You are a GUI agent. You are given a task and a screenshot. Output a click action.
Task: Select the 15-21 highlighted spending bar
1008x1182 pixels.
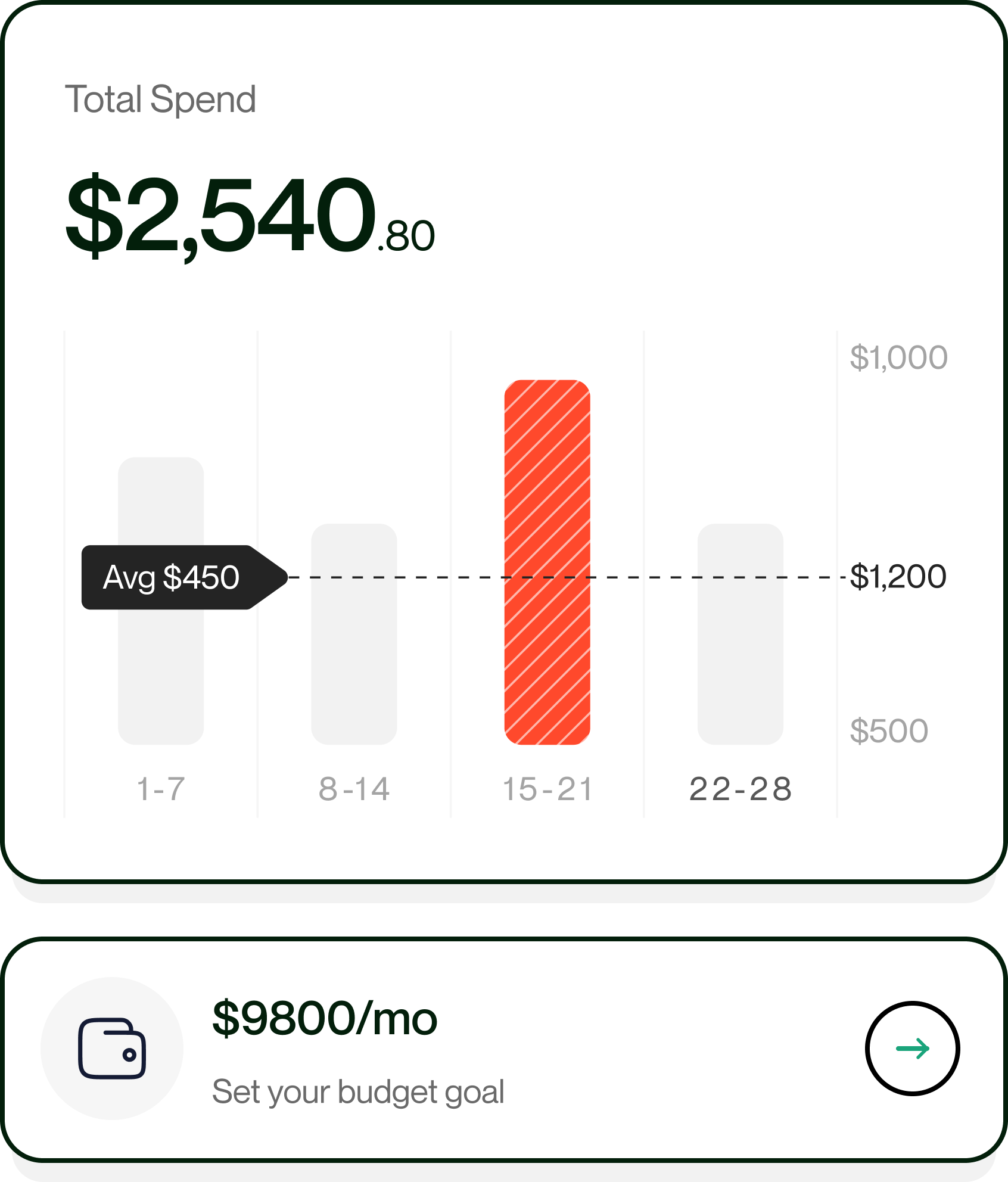pos(547,562)
